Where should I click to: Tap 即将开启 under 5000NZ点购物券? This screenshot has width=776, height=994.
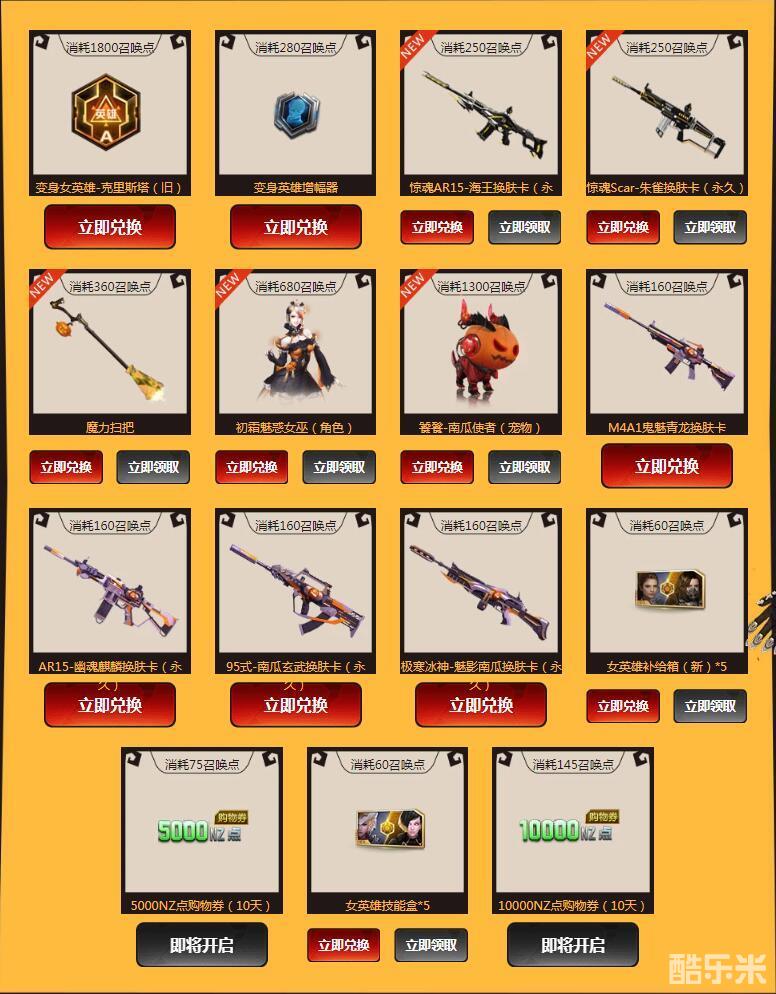pyautogui.click(x=202, y=945)
